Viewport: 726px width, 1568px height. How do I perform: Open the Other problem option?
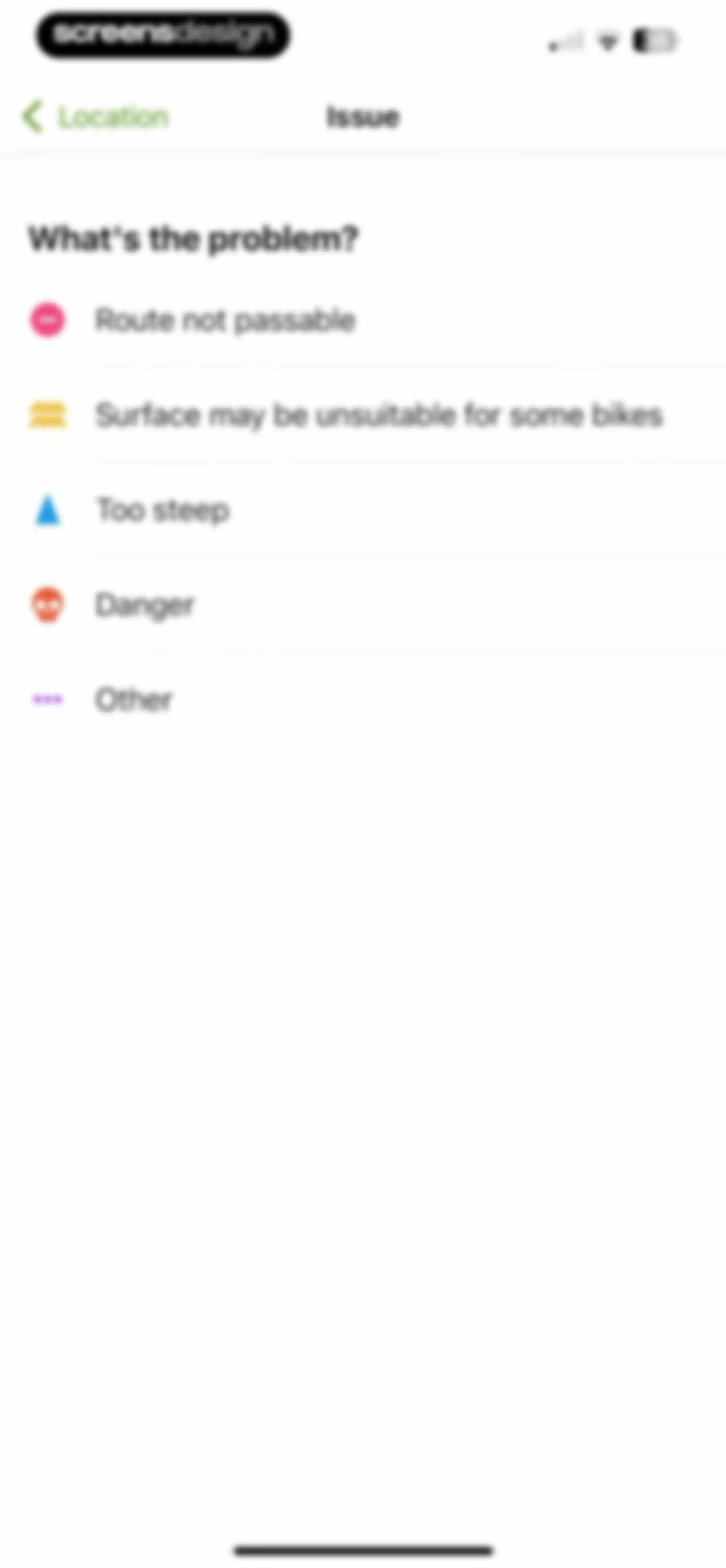[363, 699]
